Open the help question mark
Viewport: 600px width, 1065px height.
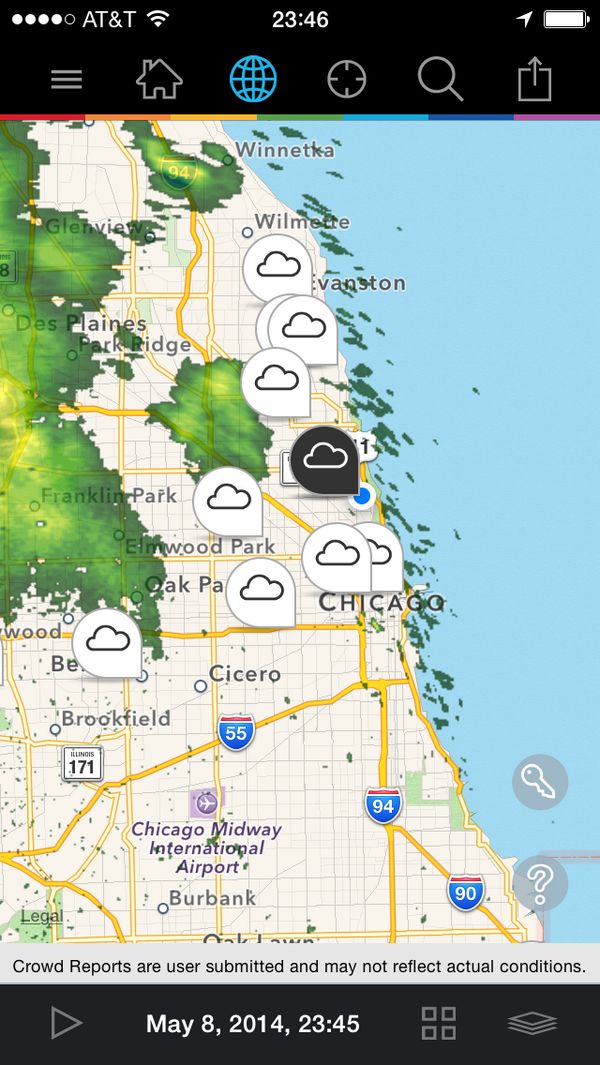coord(540,882)
